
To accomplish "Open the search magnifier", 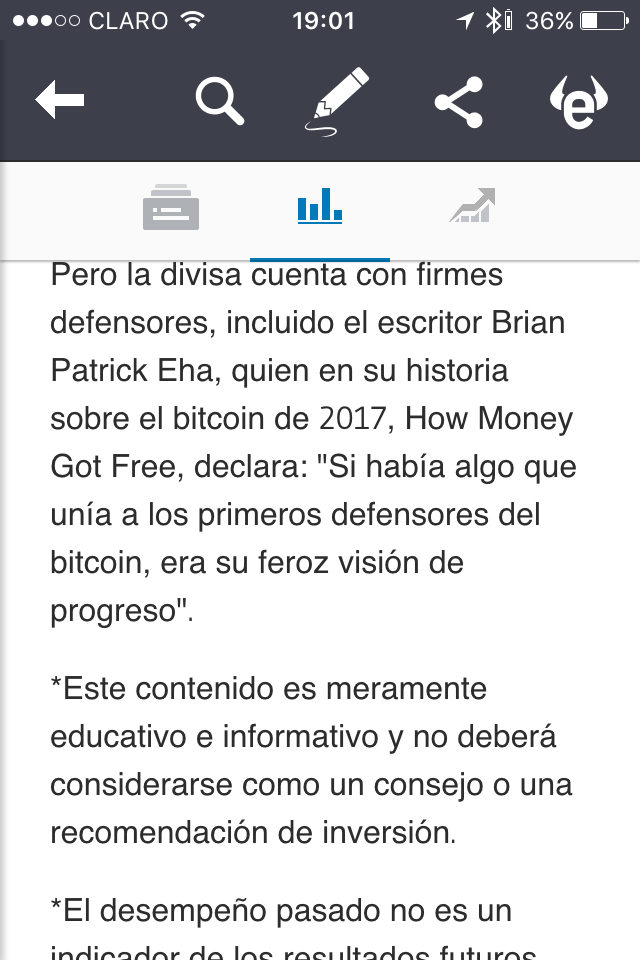I will [220, 103].
